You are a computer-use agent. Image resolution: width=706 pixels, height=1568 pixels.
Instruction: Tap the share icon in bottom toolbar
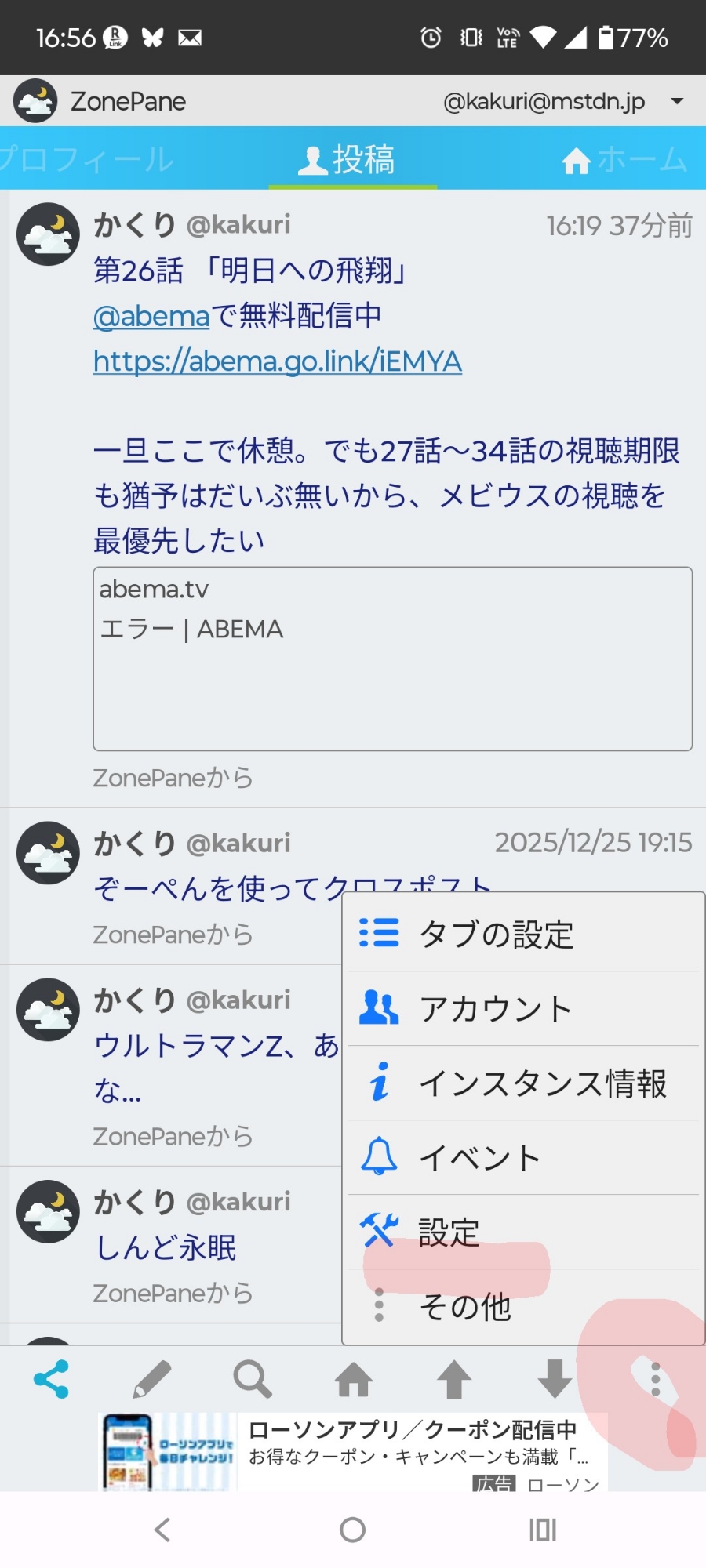coord(51,1379)
